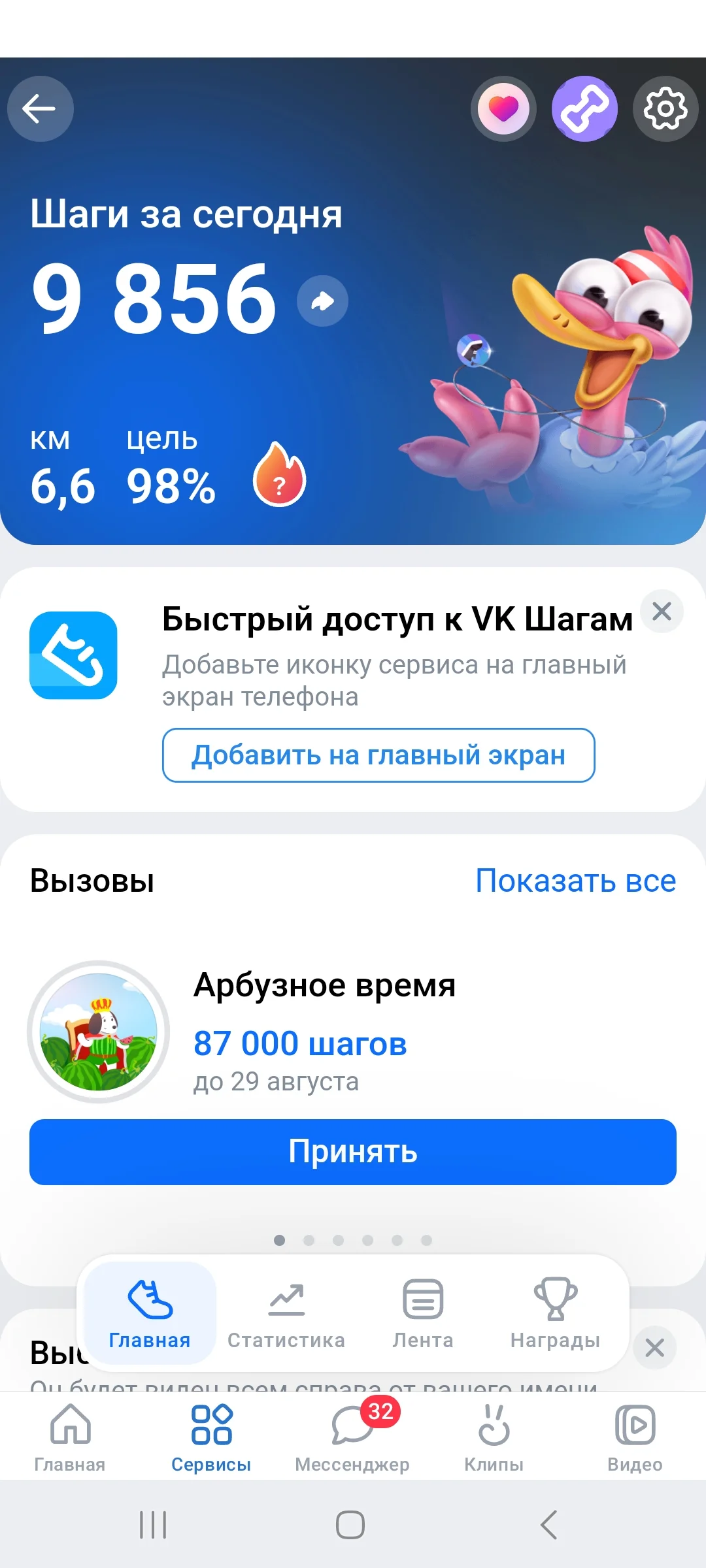The image size is (706, 1568).
Task: Tap "Добавить на главный экран" button
Action: (378, 756)
